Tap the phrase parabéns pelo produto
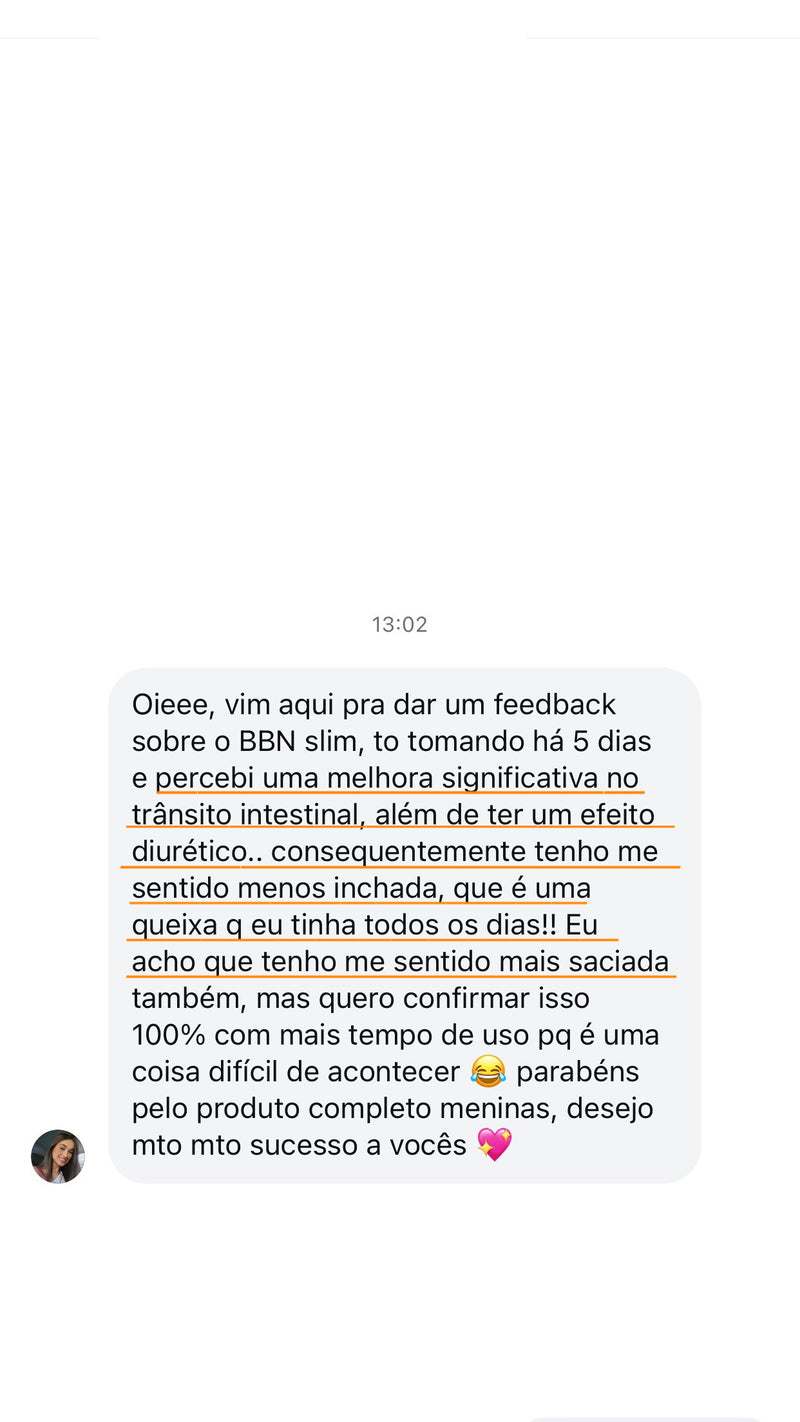This screenshot has width=800, height=1422. click(577, 1071)
